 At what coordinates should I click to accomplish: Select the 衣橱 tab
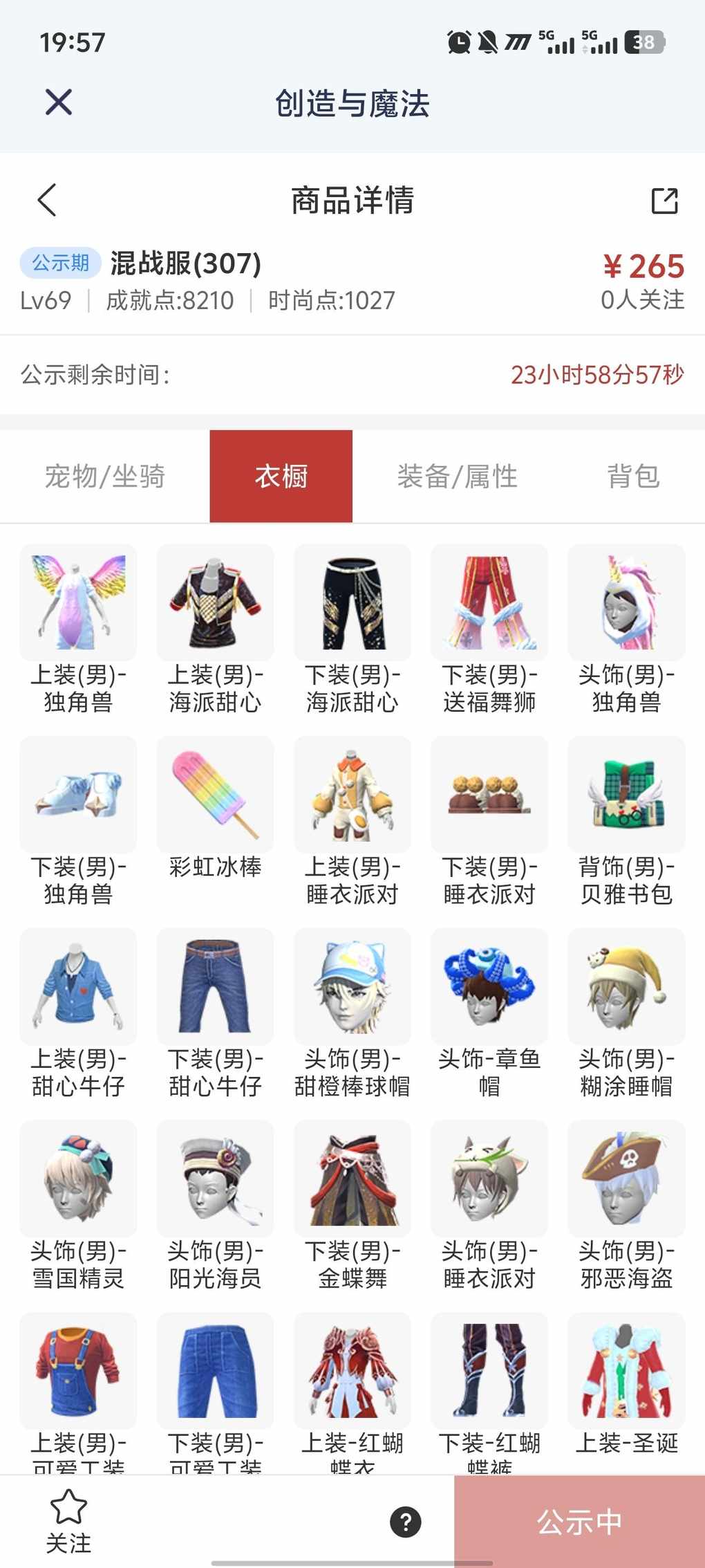click(281, 477)
